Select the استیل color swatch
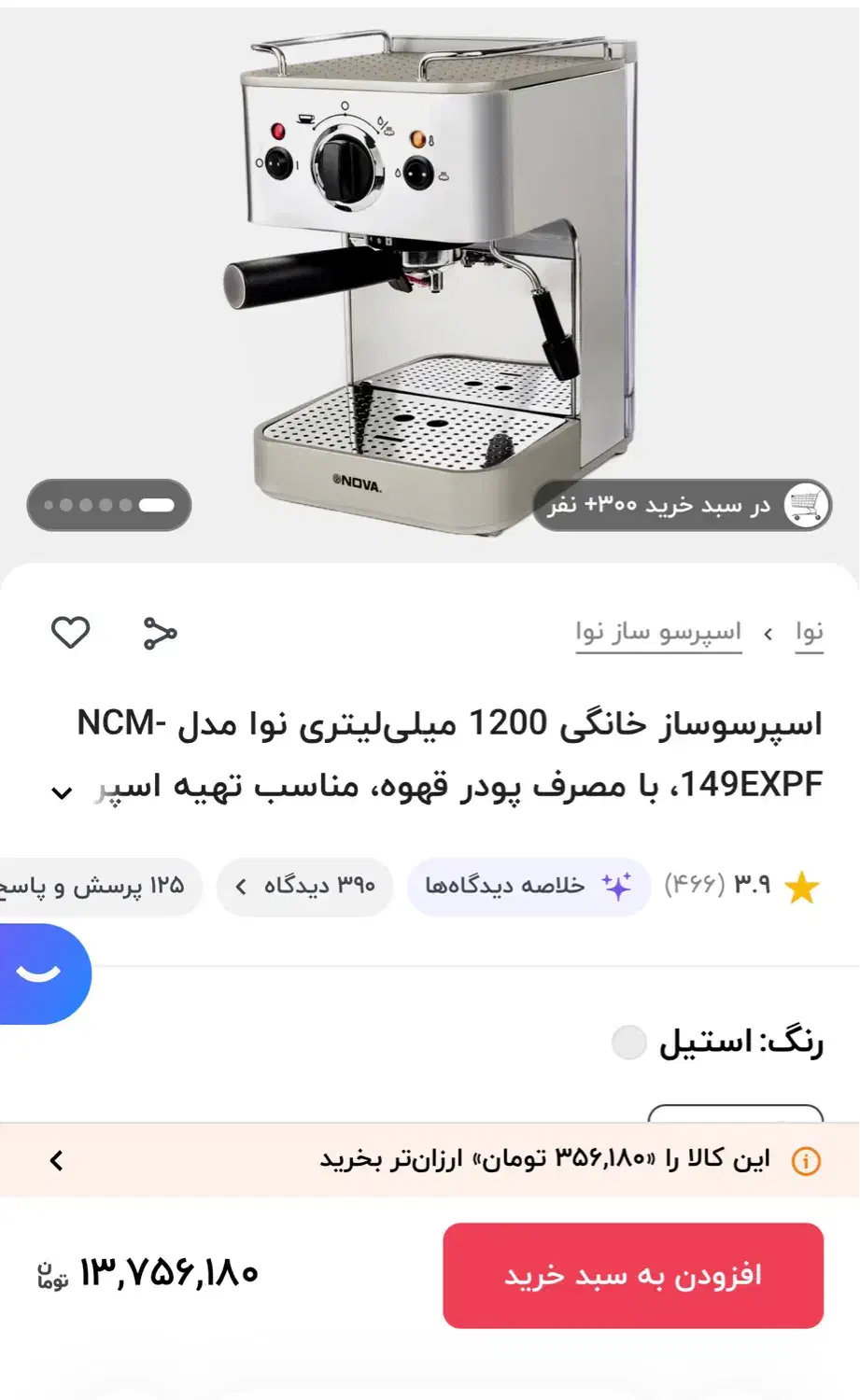Viewport: 860px width, 1400px height. [x=628, y=1042]
